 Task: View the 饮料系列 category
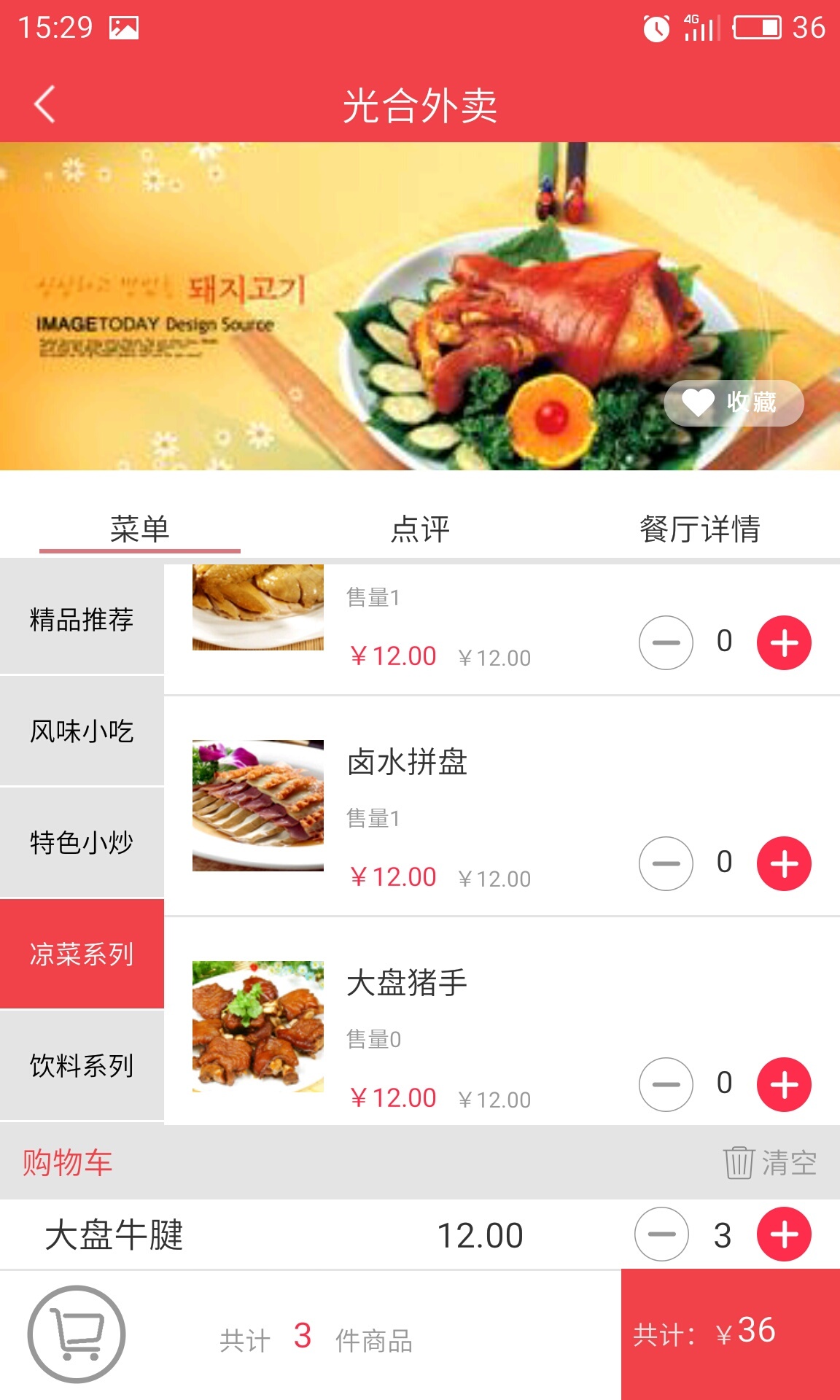point(82,1065)
